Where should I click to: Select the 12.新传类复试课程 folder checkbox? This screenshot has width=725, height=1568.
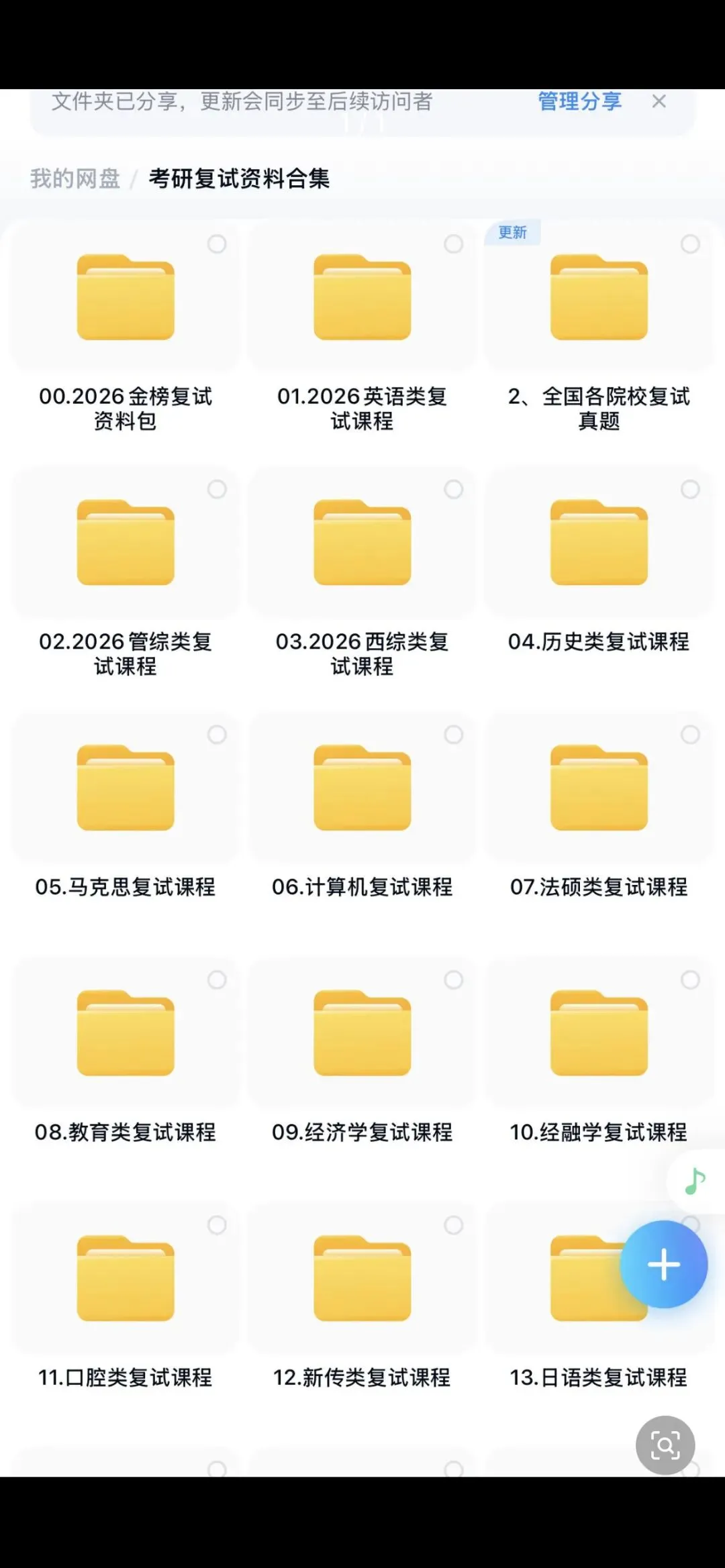click(454, 1225)
